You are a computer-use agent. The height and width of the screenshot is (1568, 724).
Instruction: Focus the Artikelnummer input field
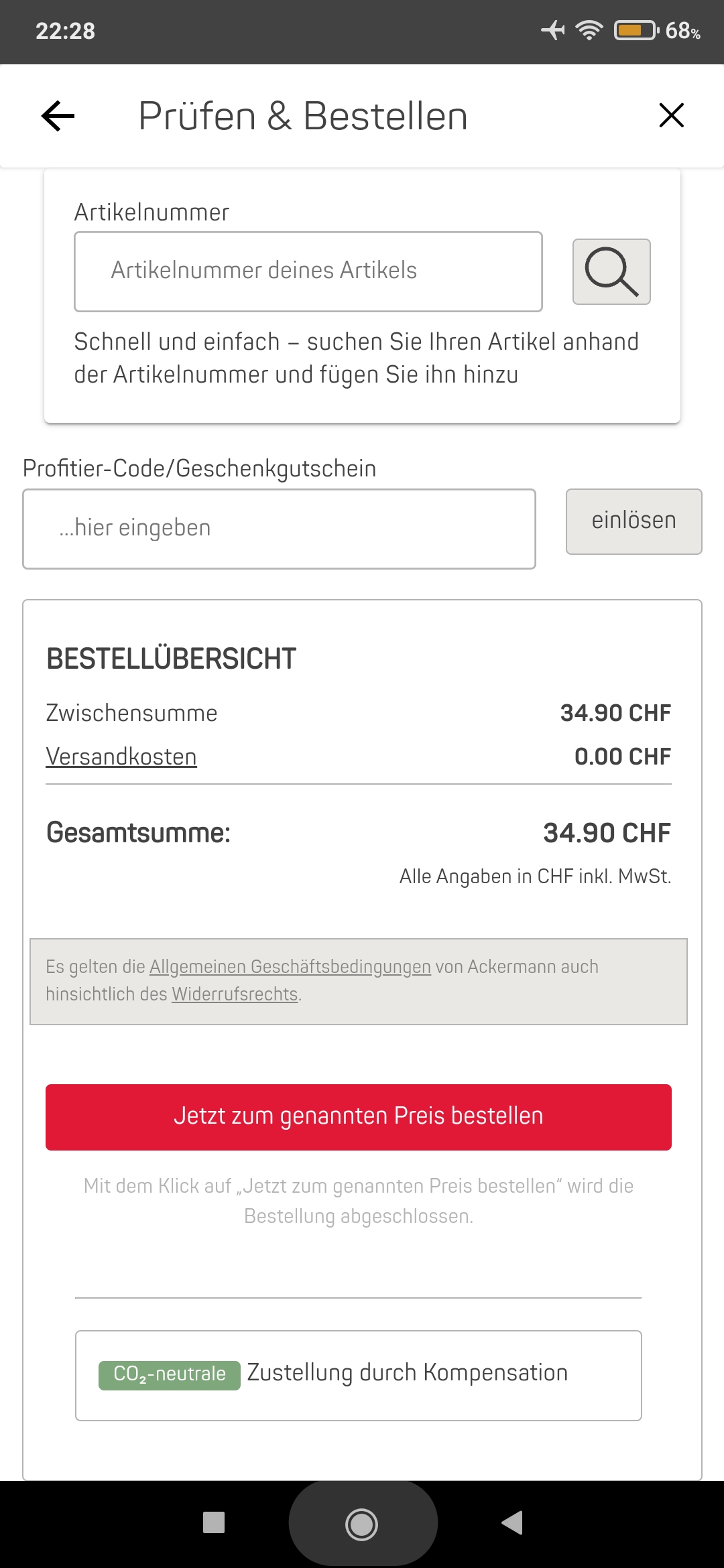pyautogui.click(x=308, y=271)
